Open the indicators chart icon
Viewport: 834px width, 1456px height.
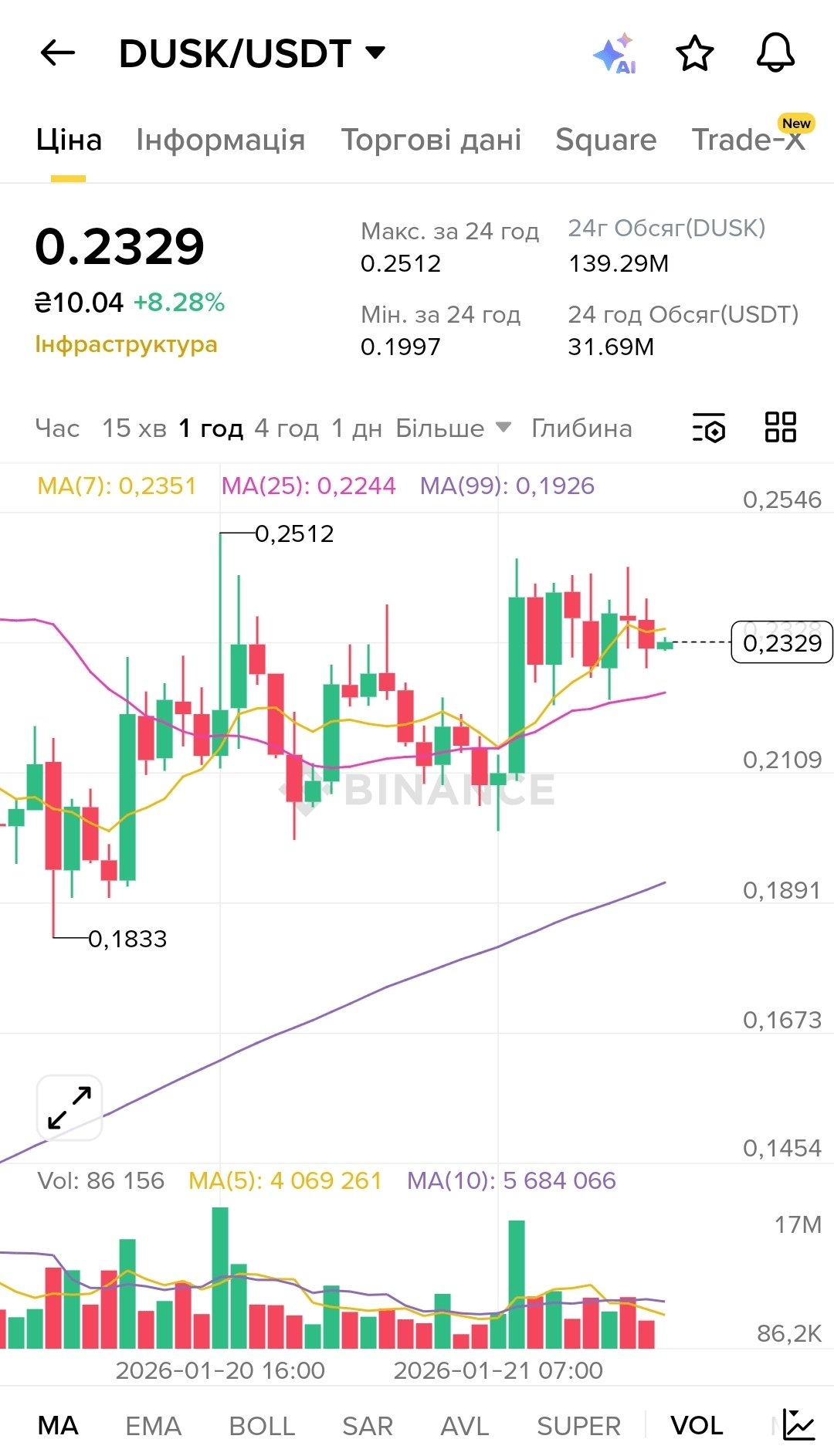(798, 1424)
